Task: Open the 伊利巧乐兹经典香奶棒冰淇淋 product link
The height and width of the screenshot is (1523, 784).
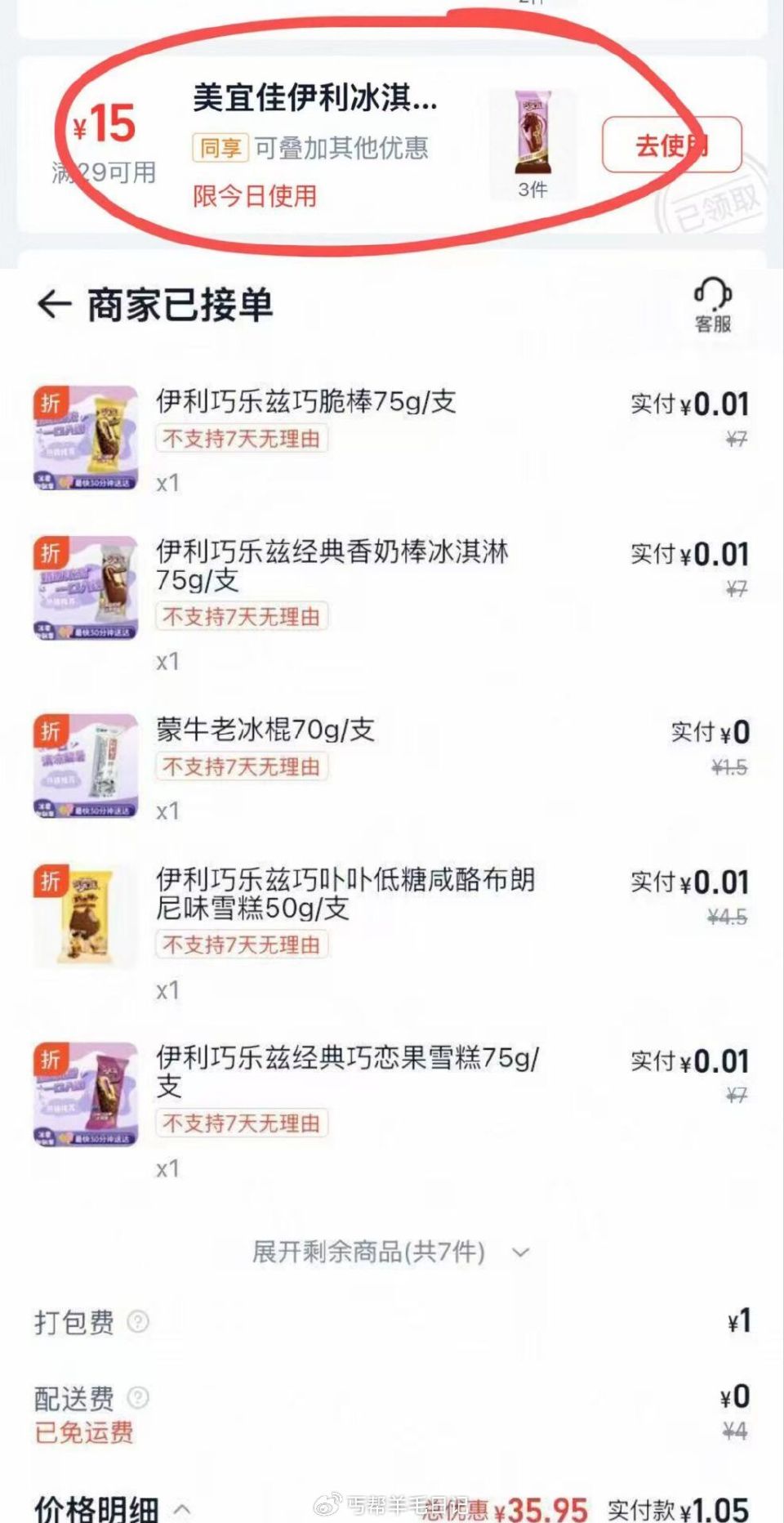Action: pos(331,552)
